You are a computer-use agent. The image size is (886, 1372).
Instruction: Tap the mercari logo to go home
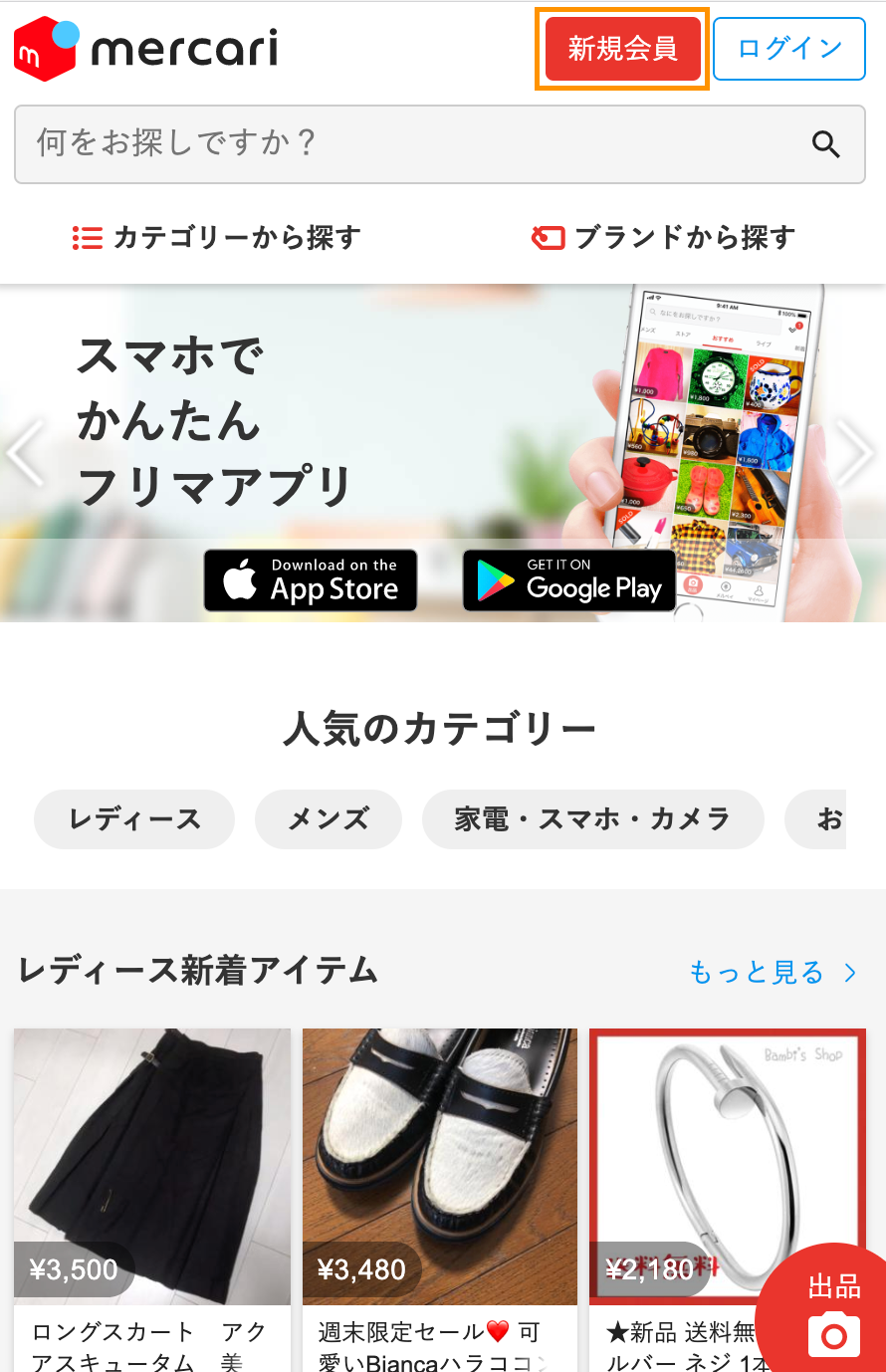(146, 48)
